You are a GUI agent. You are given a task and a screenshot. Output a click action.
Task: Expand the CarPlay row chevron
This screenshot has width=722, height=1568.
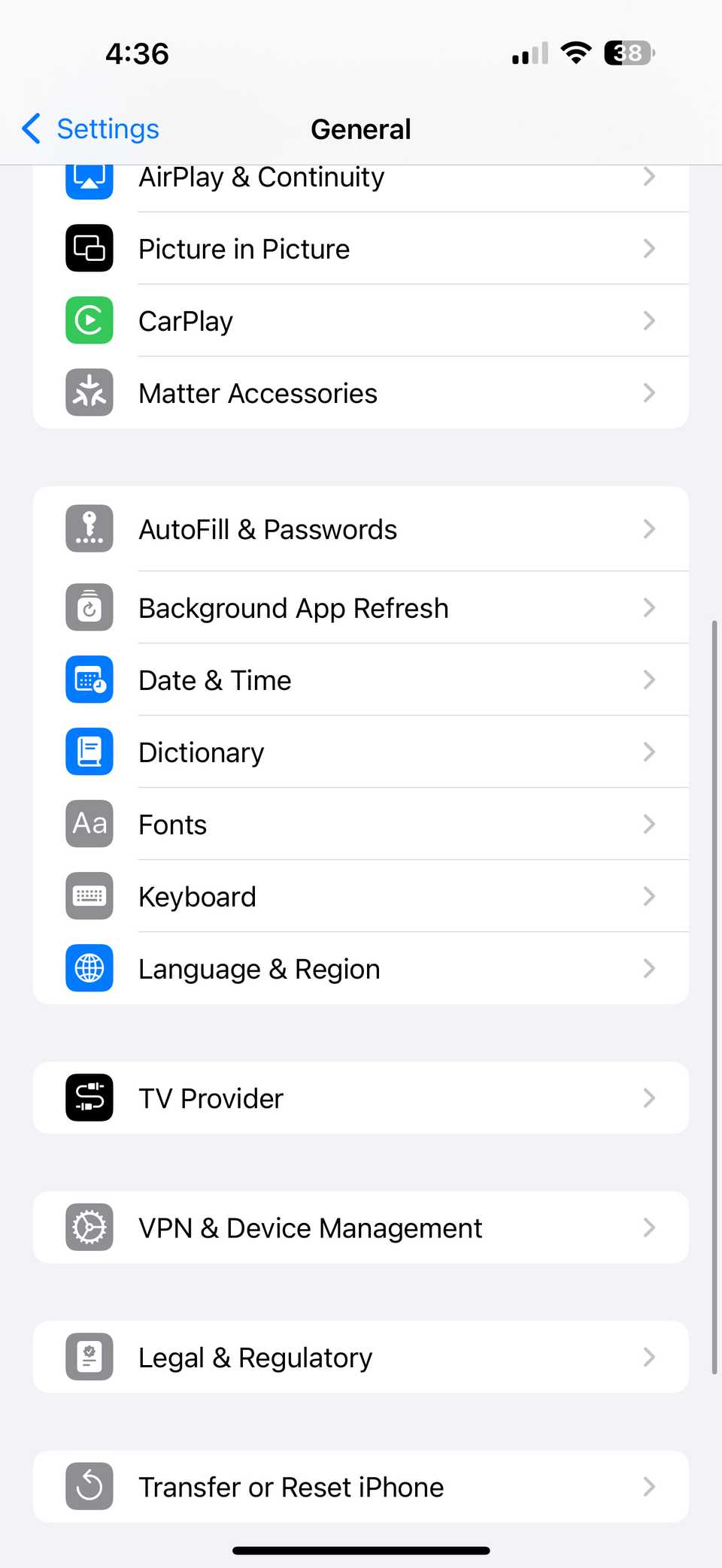point(648,320)
